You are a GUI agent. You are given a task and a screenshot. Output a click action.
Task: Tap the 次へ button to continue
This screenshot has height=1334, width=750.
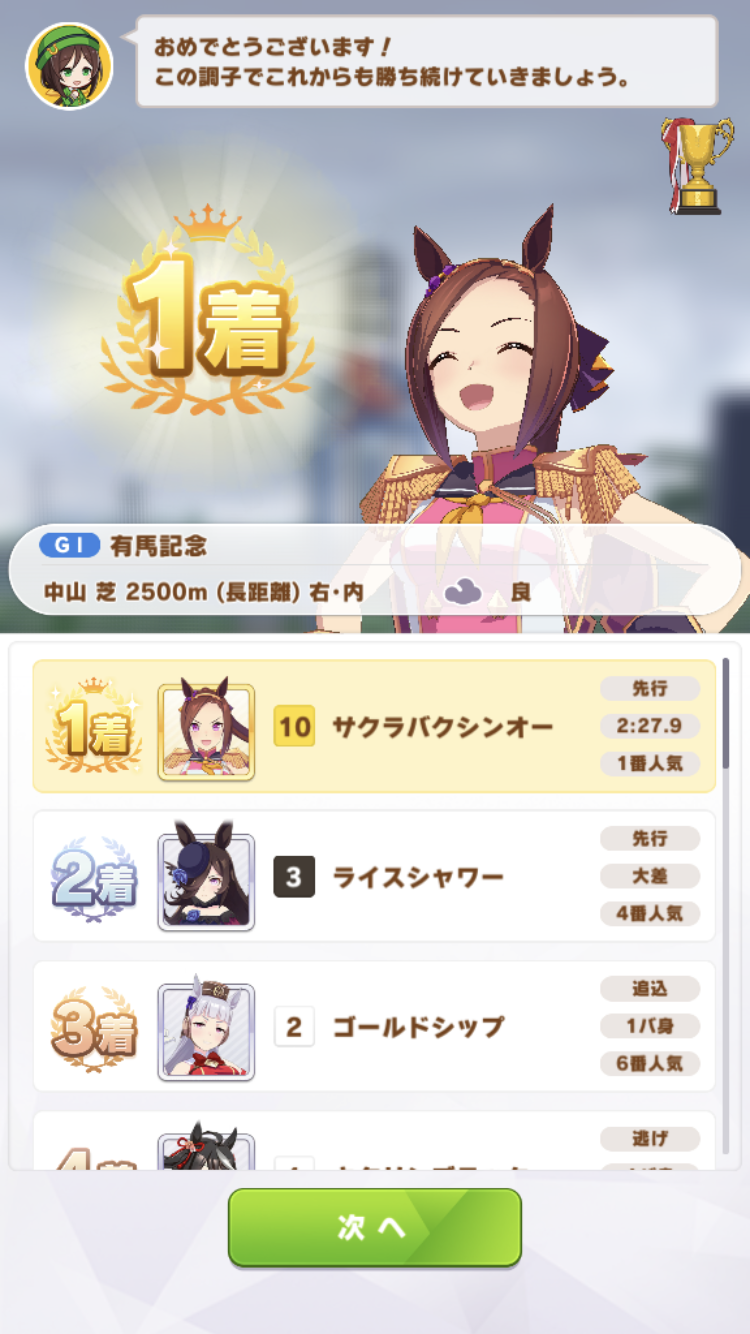[374, 1227]
